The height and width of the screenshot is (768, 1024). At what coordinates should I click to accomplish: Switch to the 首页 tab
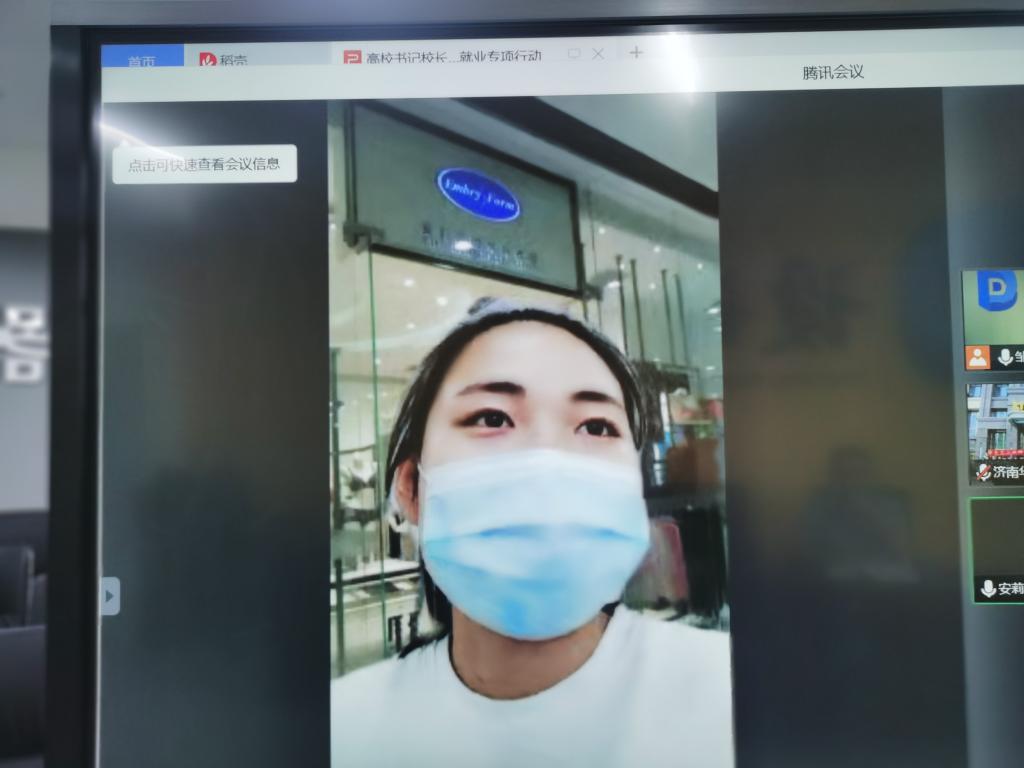[141, 61]
